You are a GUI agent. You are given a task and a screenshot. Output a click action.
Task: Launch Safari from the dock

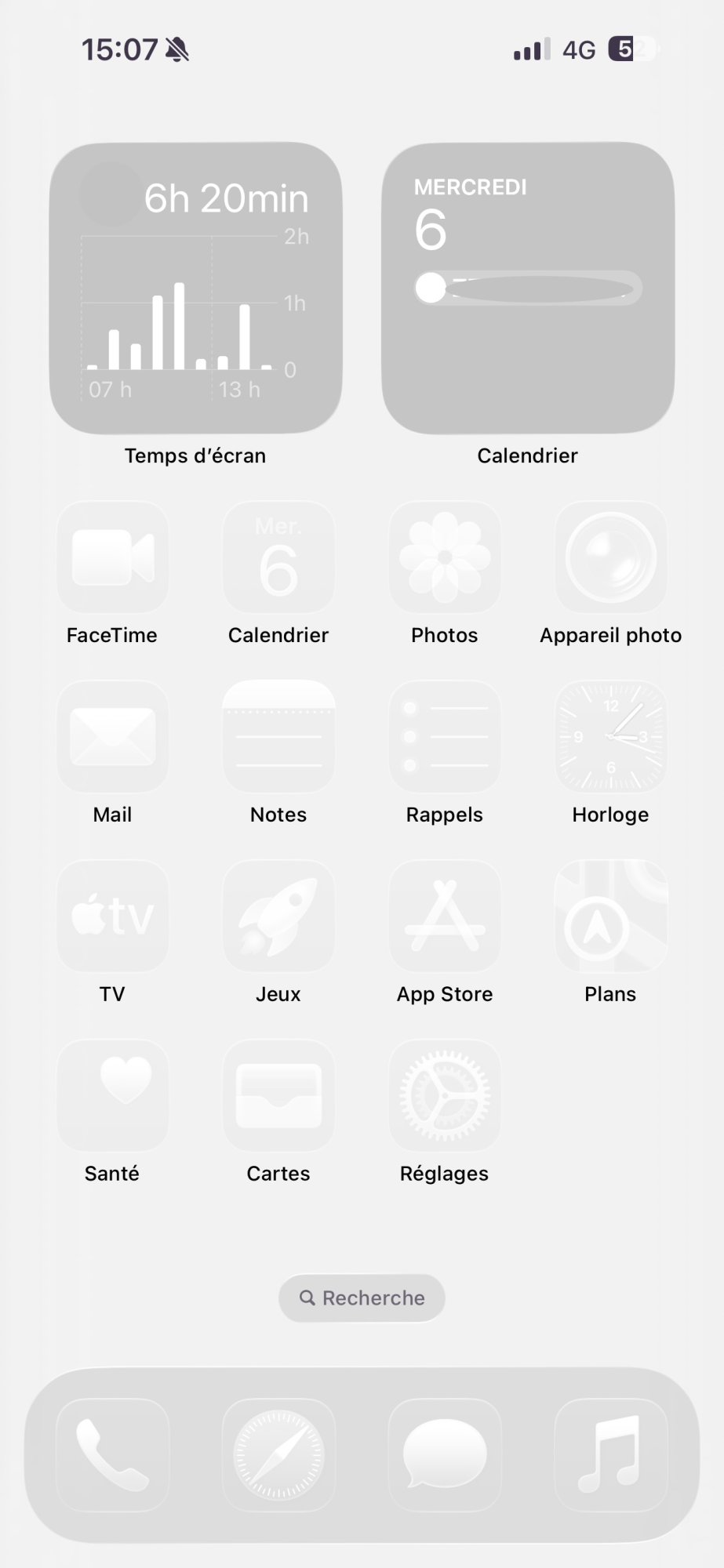(278, 1455)
